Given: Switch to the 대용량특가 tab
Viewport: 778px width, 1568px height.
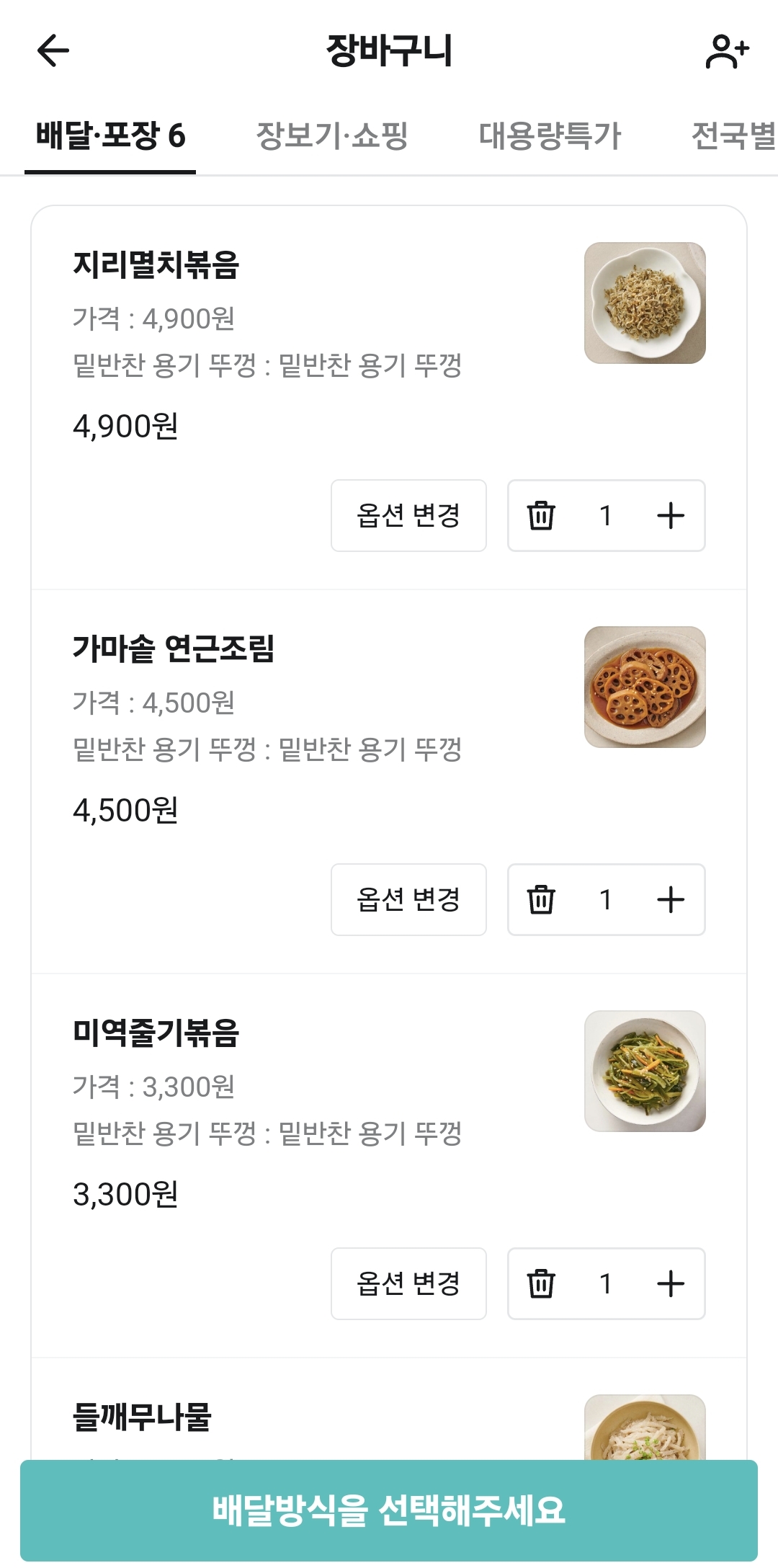Looking at the screenshot, I should pos(550,135).
